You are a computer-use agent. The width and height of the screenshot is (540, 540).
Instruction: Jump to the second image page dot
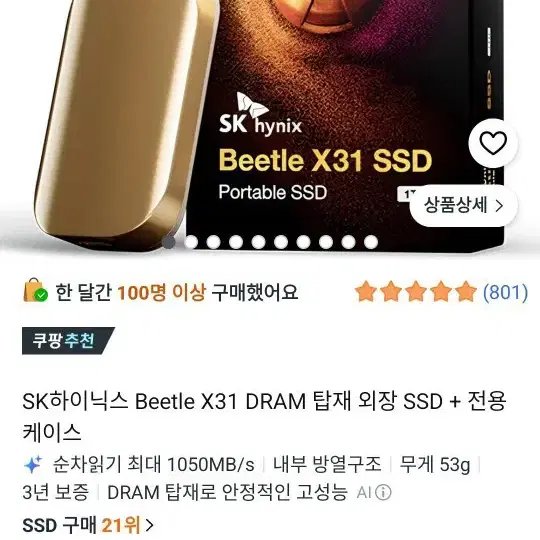pyautogui.click(x=191, y=242)
